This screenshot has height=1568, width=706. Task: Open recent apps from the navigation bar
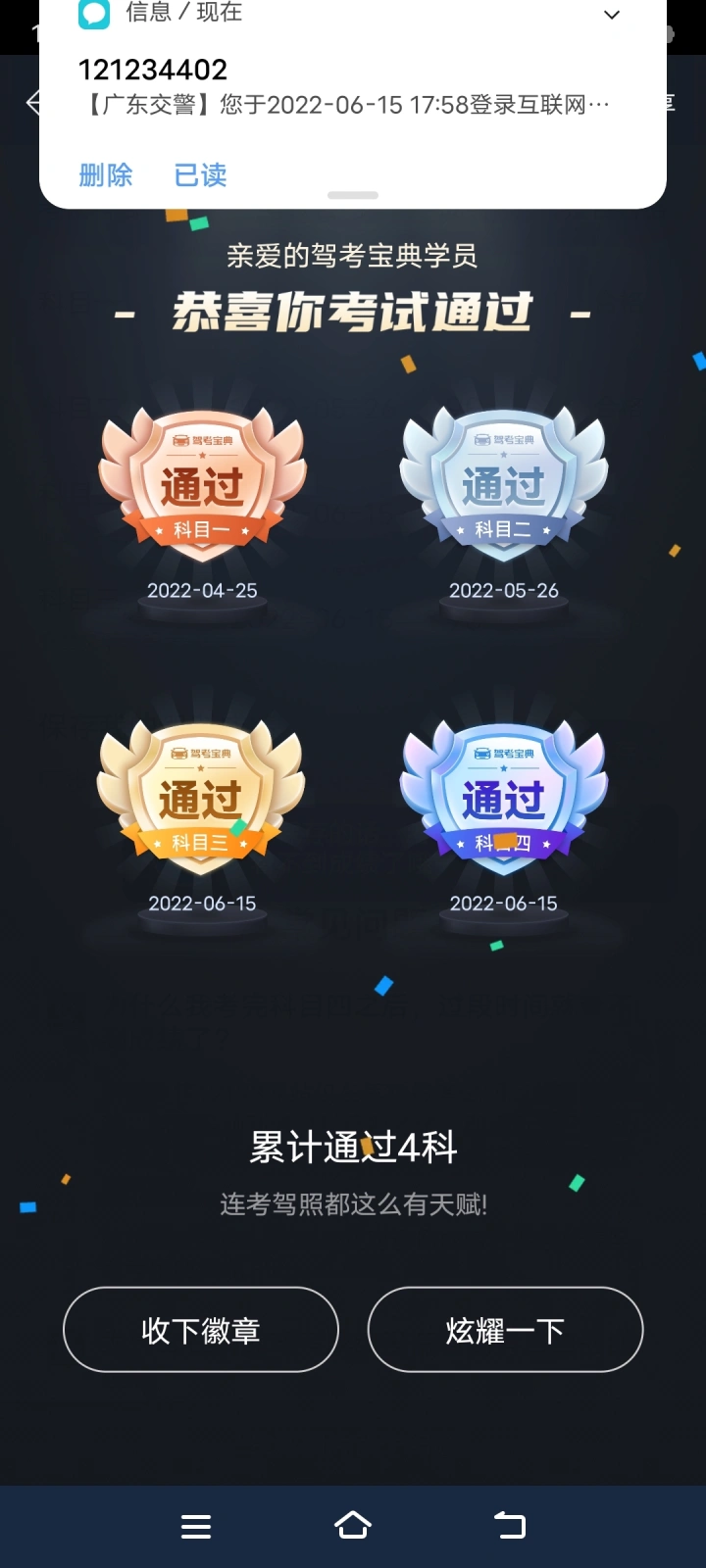(196, 1526)
